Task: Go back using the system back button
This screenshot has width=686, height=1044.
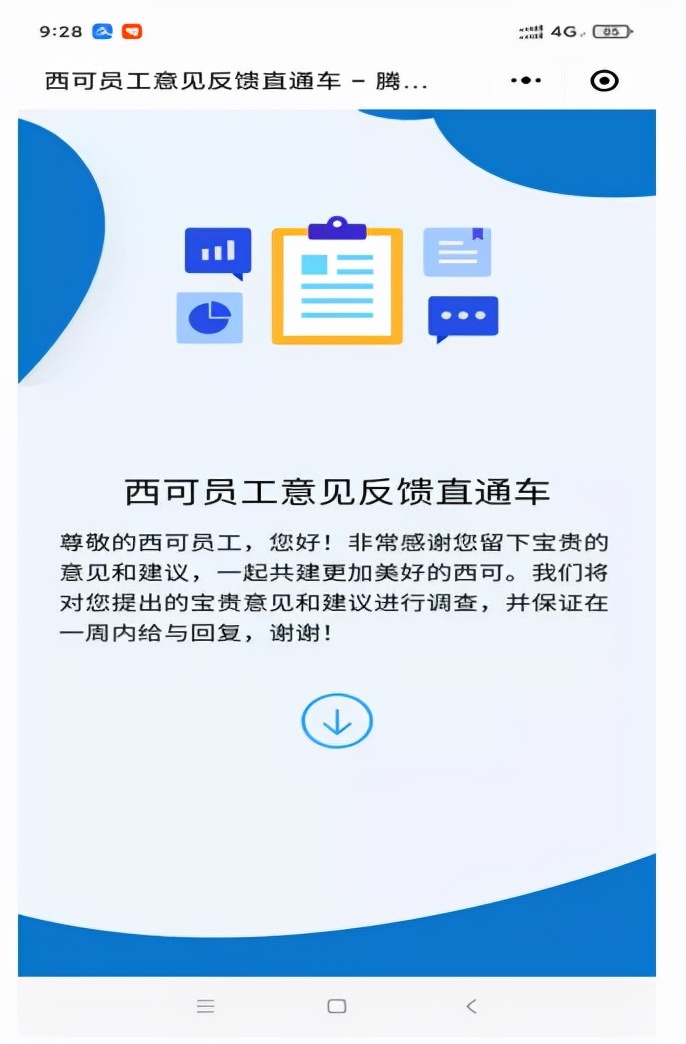Action: pyautogui.click(x=471, y=1006)
